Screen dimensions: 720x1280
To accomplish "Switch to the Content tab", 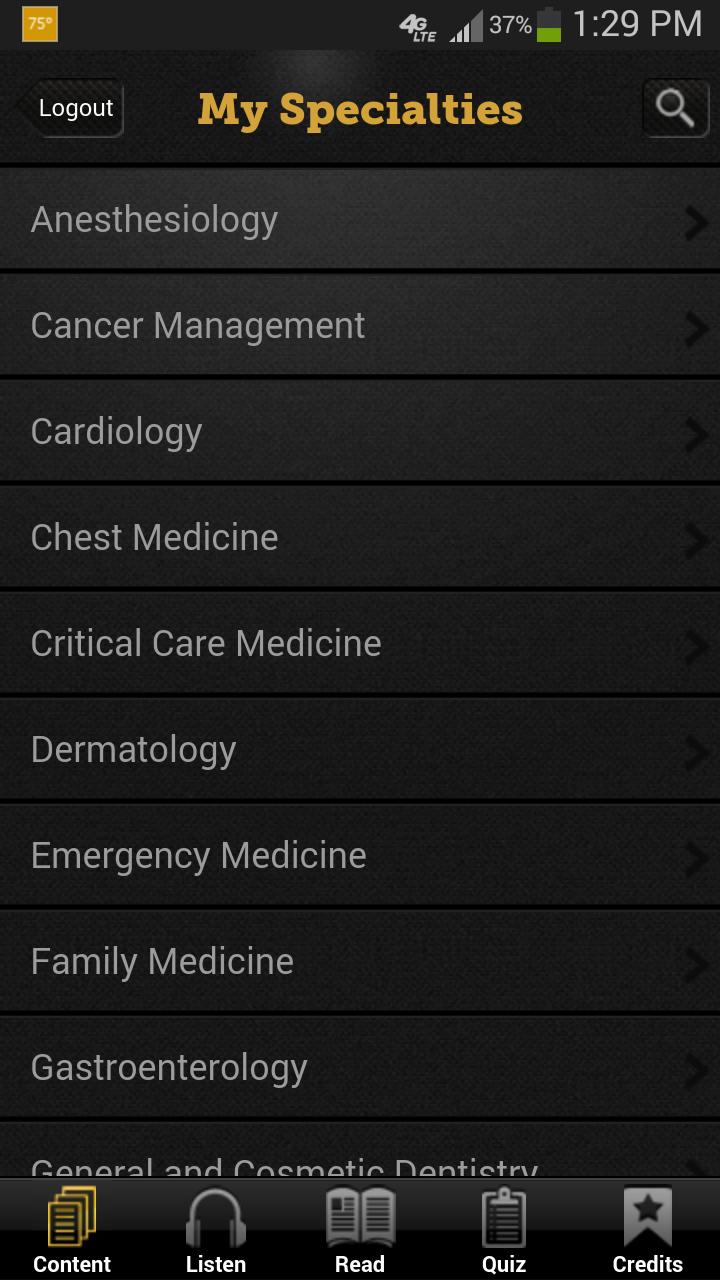I will pyautogui.click(x=72, y=1230).
